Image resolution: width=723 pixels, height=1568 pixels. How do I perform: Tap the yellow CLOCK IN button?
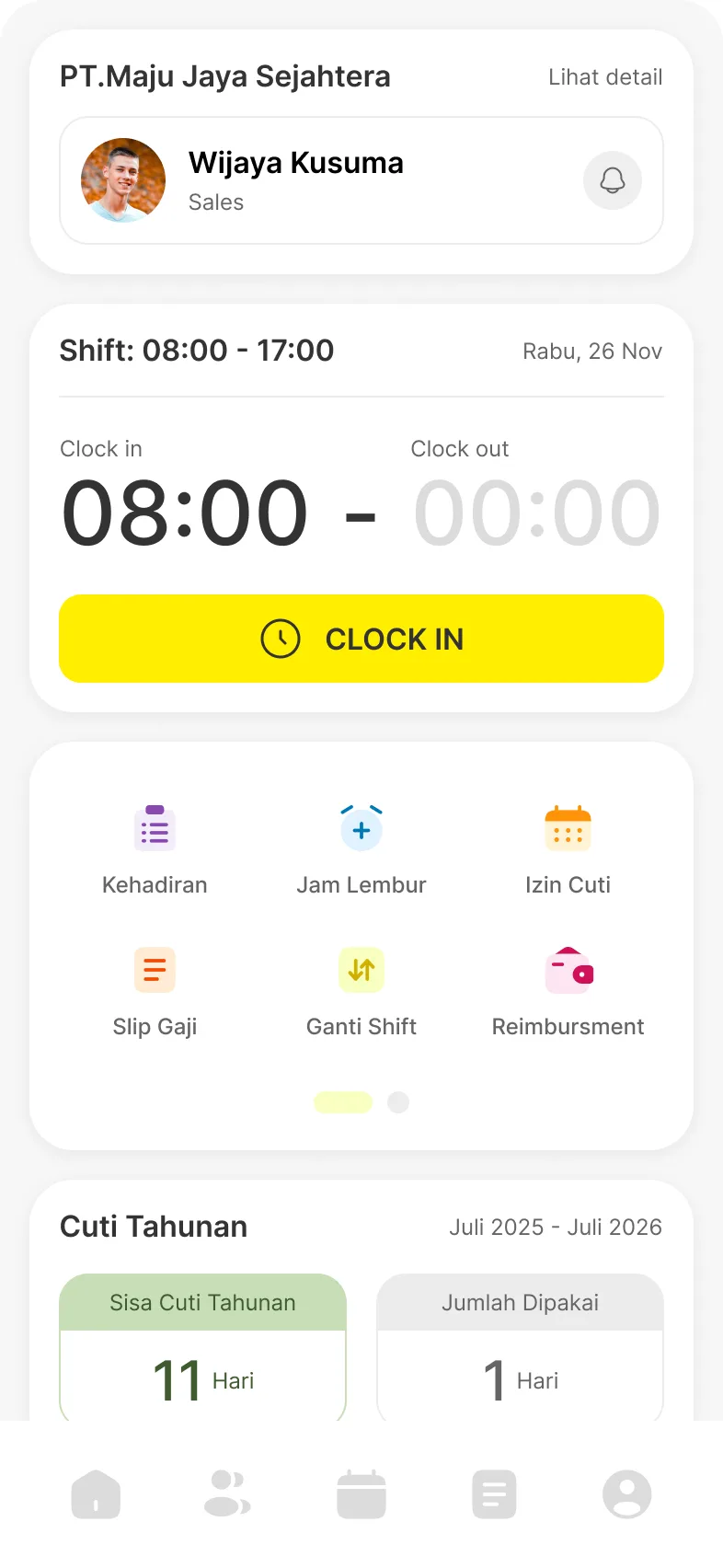[361, 639]
